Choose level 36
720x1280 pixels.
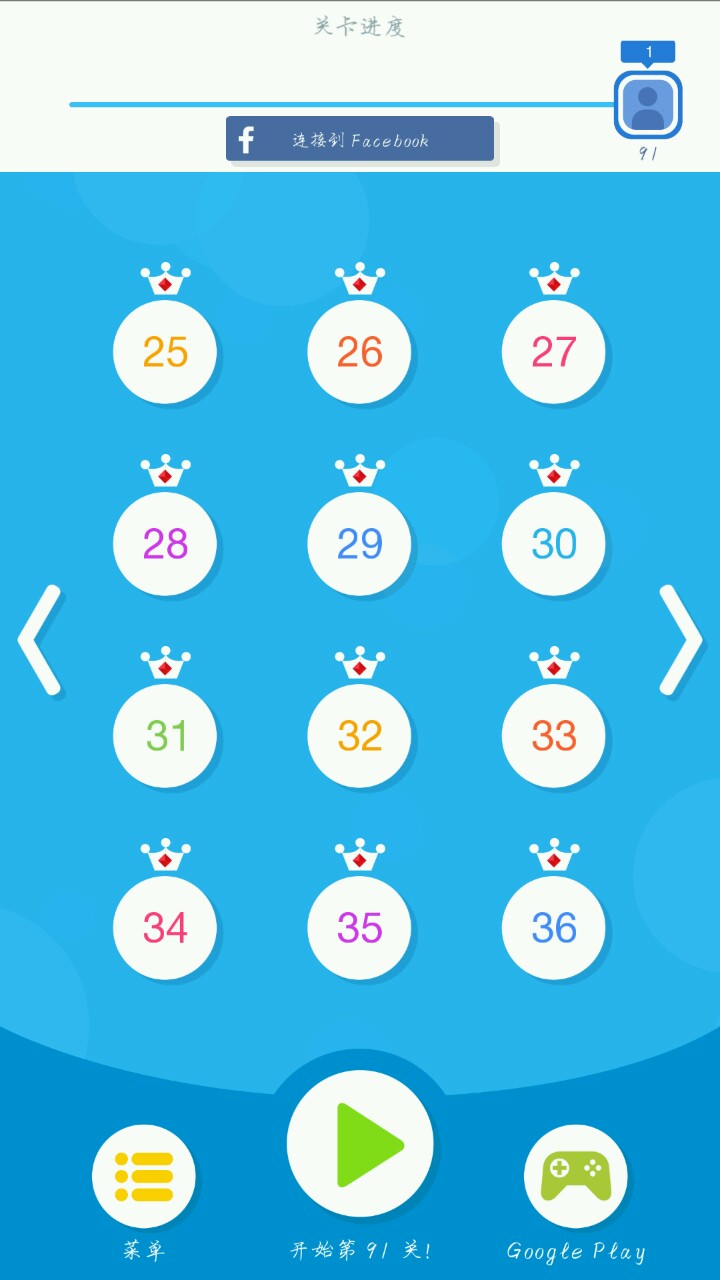click(x=553, y=928)
